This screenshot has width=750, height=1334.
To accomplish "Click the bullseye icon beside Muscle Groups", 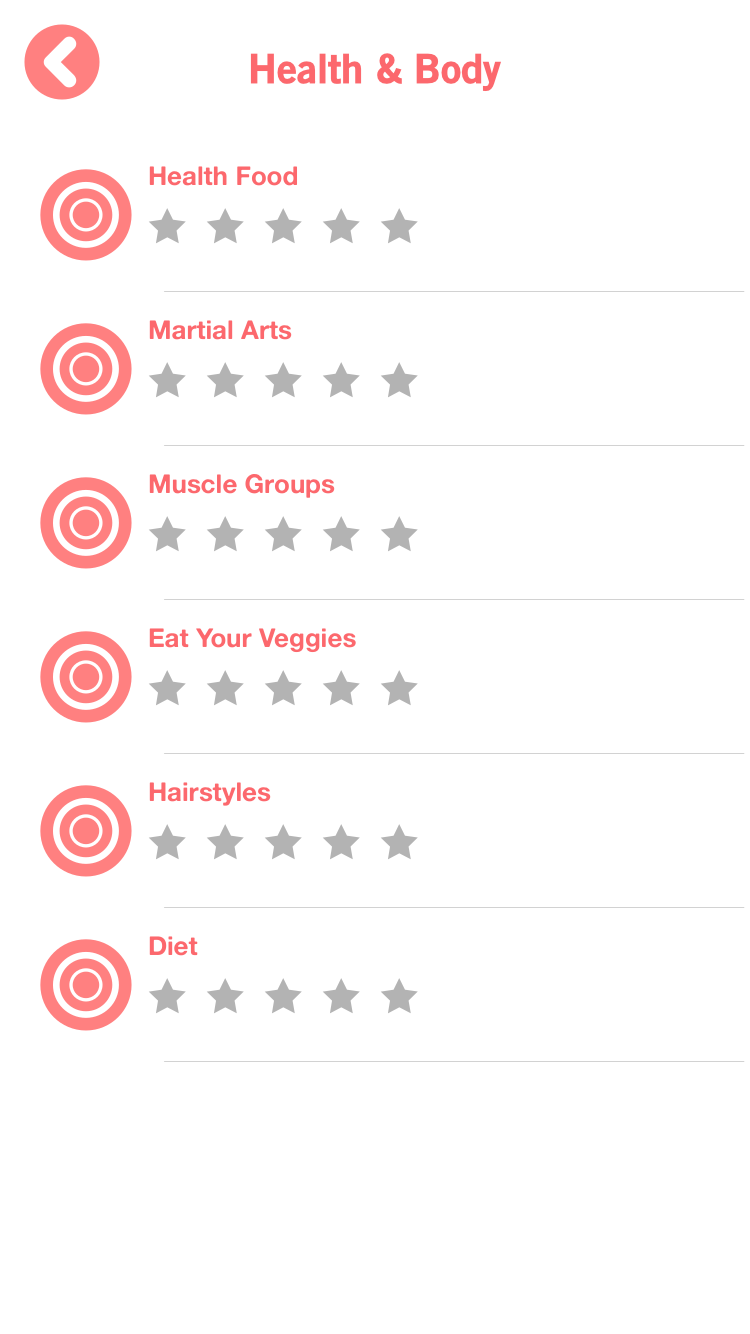I will pyautogui.click(x=86, y=522).
